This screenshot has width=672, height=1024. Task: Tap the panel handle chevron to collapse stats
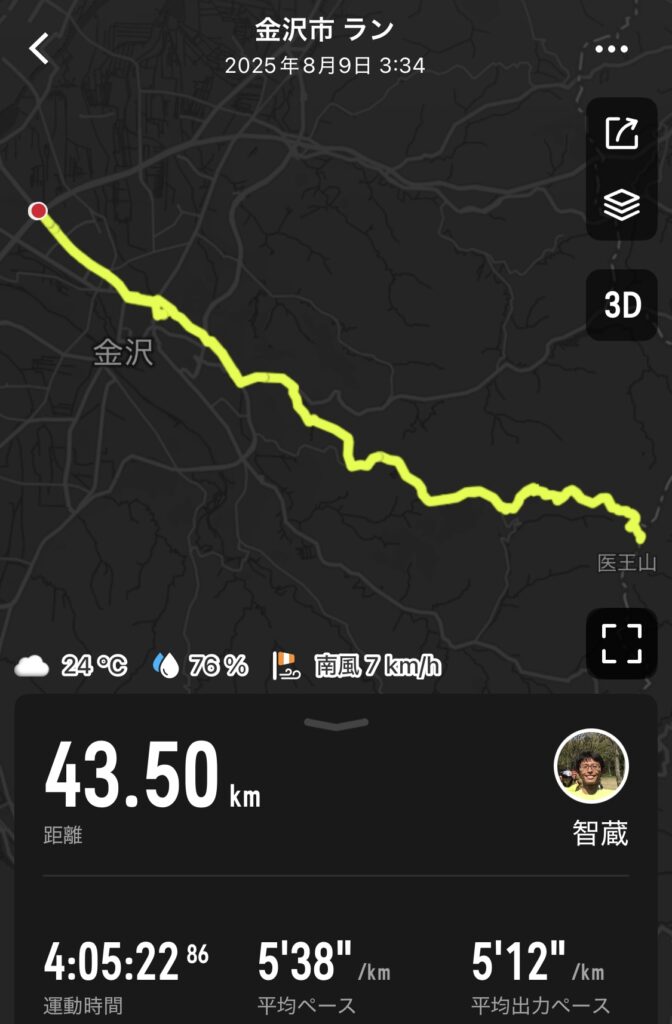(x=335, y=723)
